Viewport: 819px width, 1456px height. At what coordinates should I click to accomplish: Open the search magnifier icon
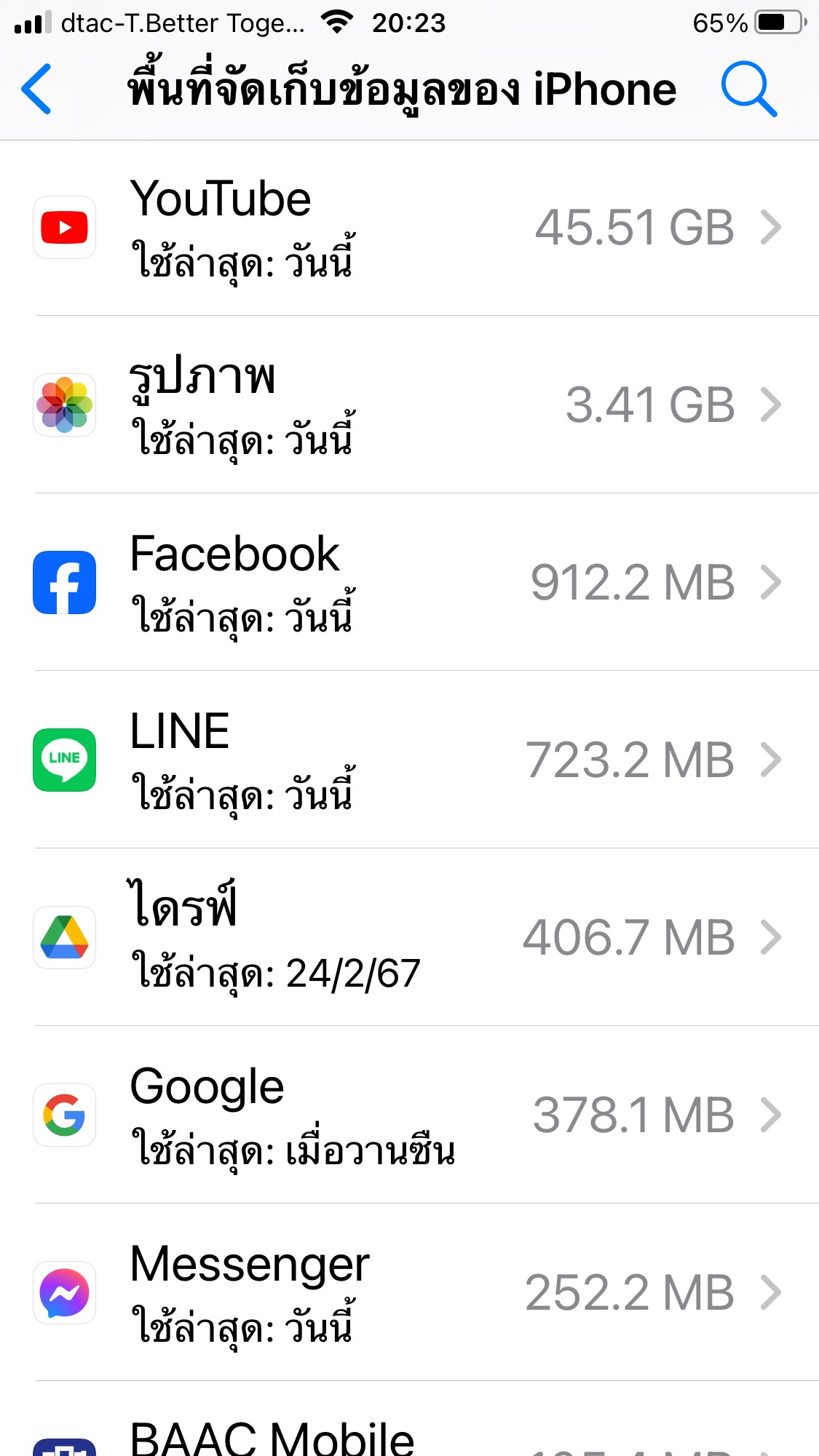(x=748, y=89)
